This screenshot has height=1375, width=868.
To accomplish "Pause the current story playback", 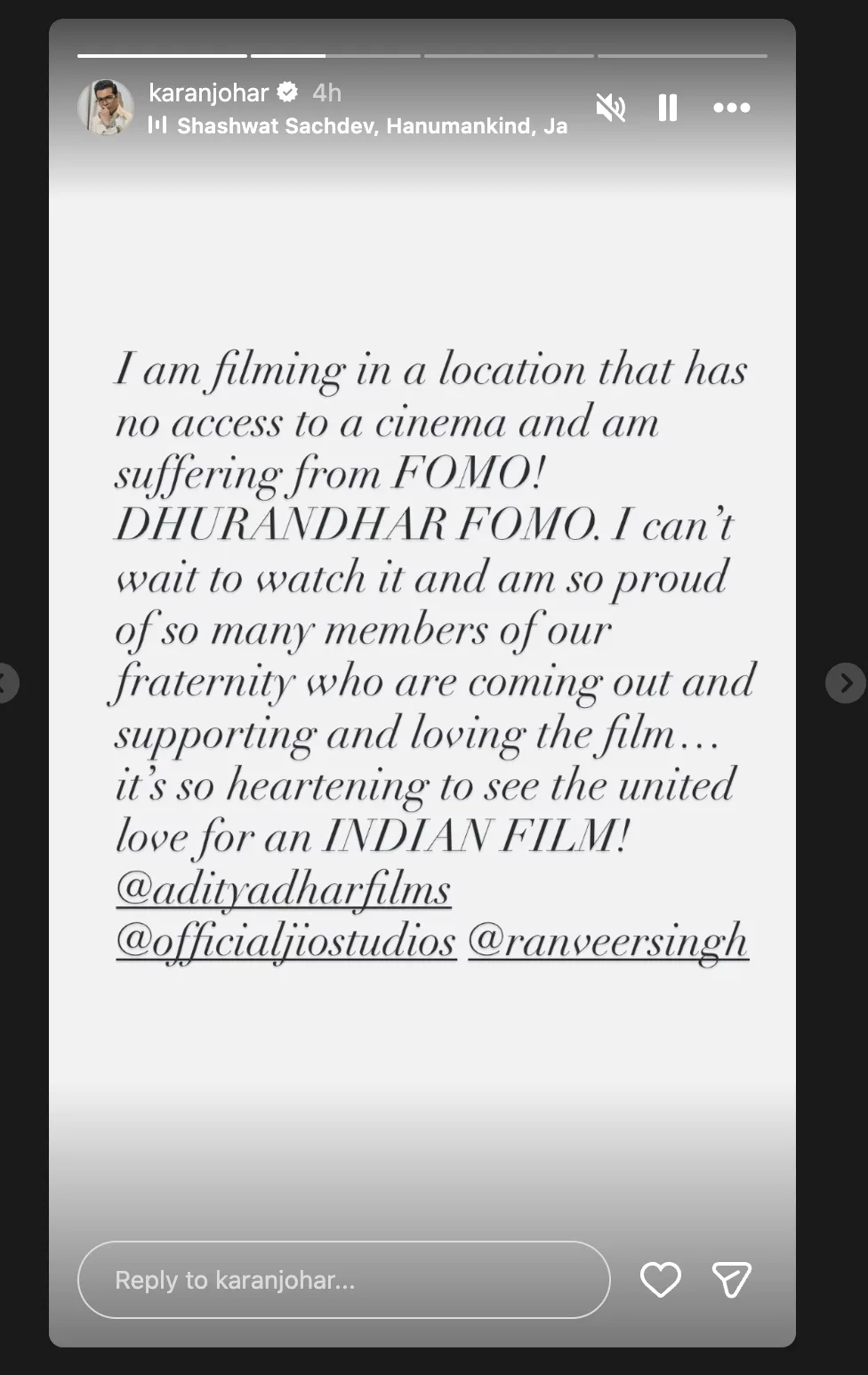I will (667, 107).
